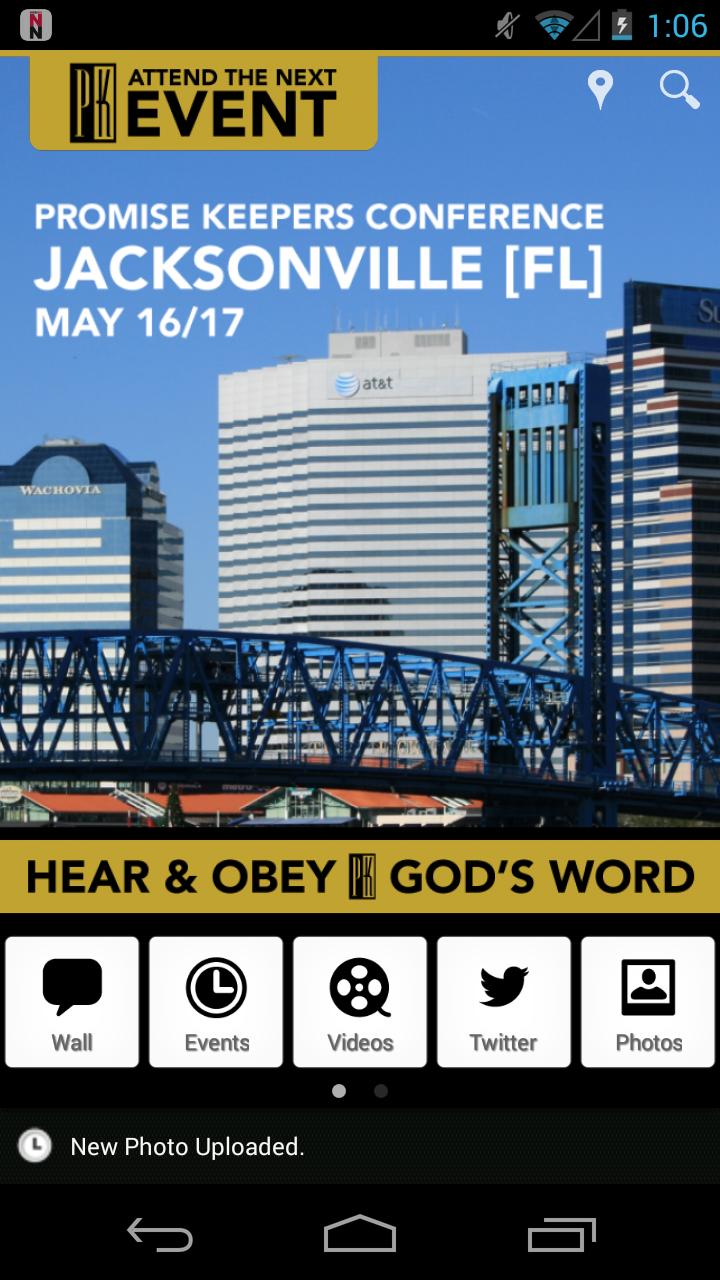
Task: Tap the Attend the Next Event banner
Action: click(x=204, y=102)
